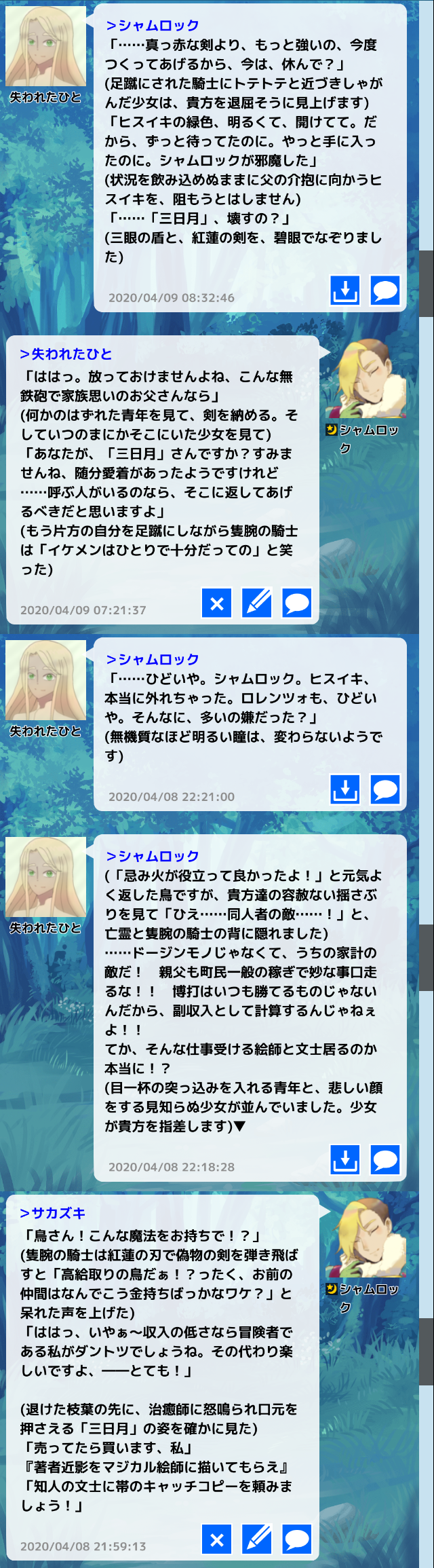
Task: Open the >シャムロック link in the 22:18:28 message
Action: click(153, 857)
